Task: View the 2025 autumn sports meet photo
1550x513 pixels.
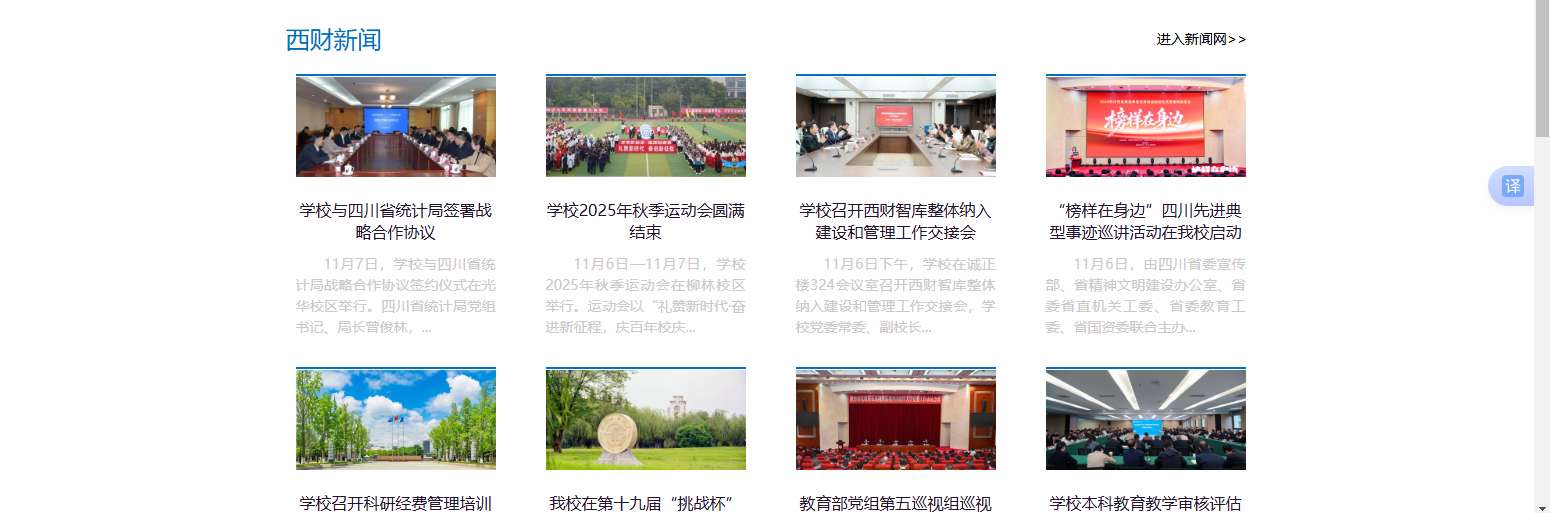Action: coord(646,126)
